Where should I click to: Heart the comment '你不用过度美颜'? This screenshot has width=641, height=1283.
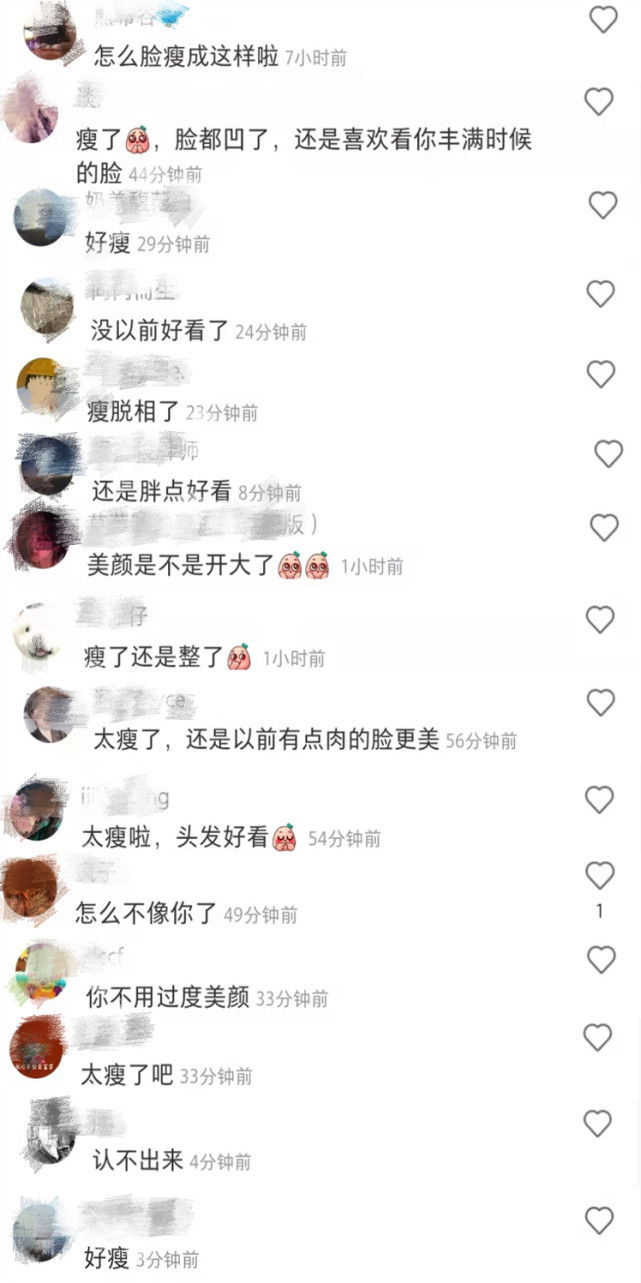pos(600,960)
